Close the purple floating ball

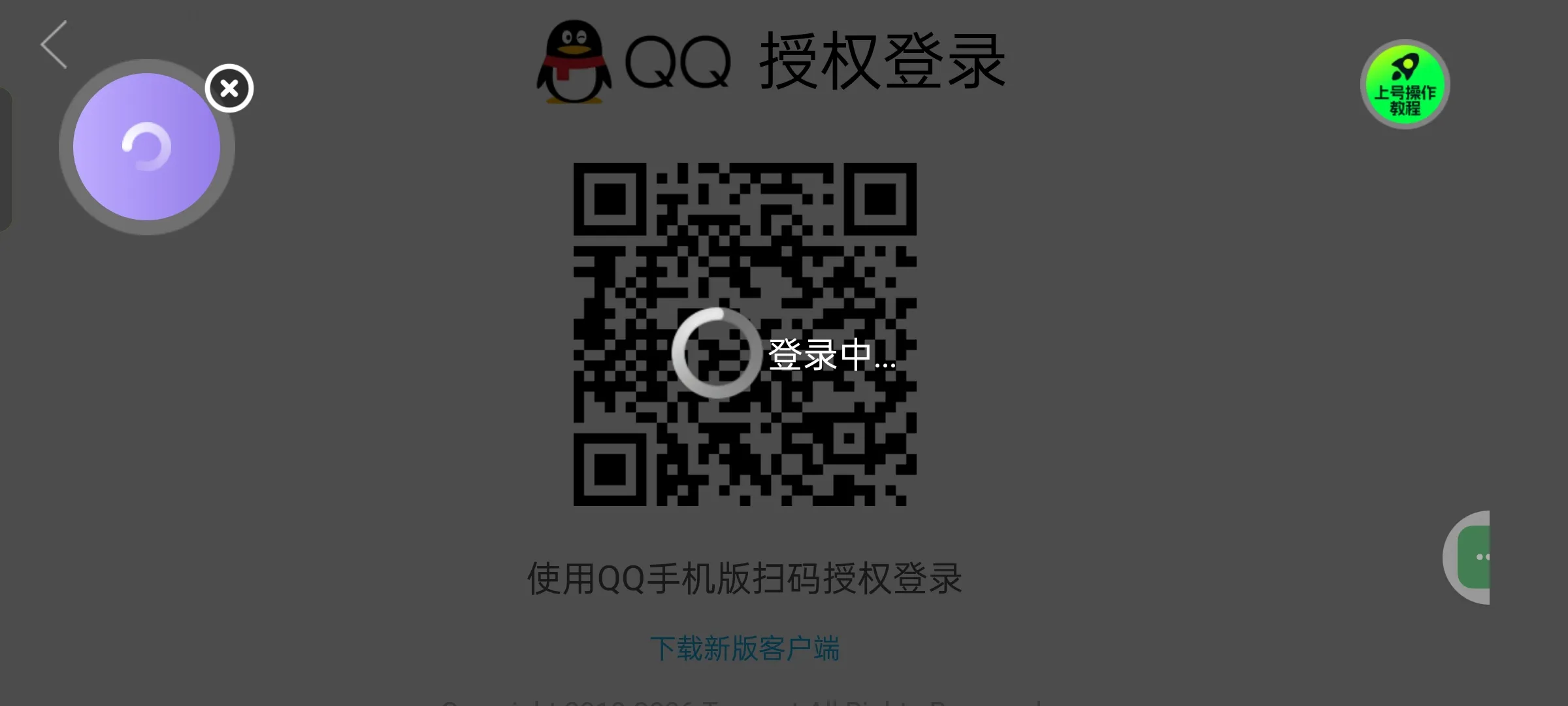[229, 88]
